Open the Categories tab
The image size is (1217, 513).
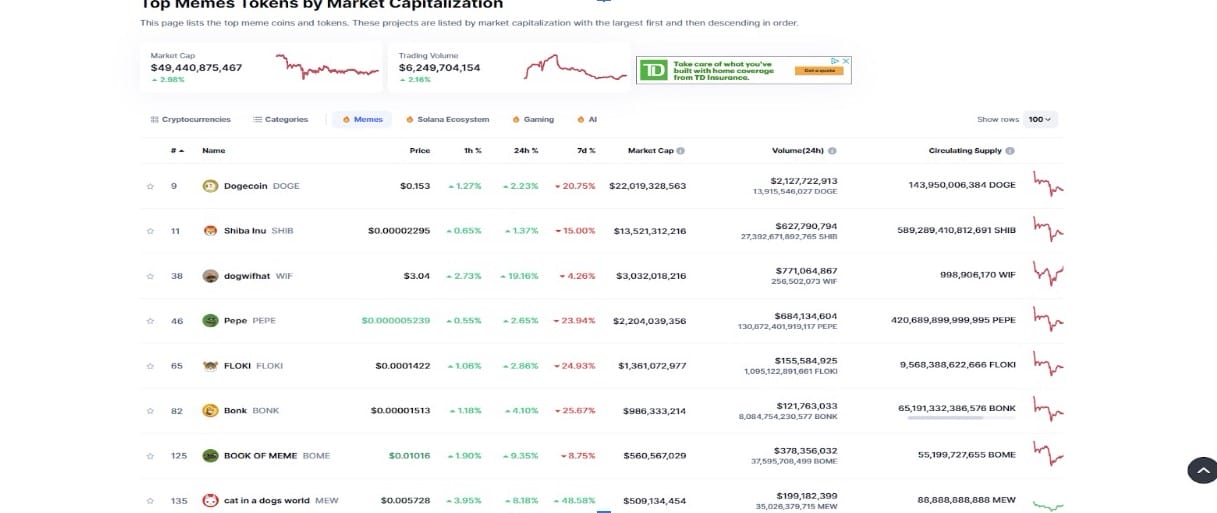[x=281, y=119]
